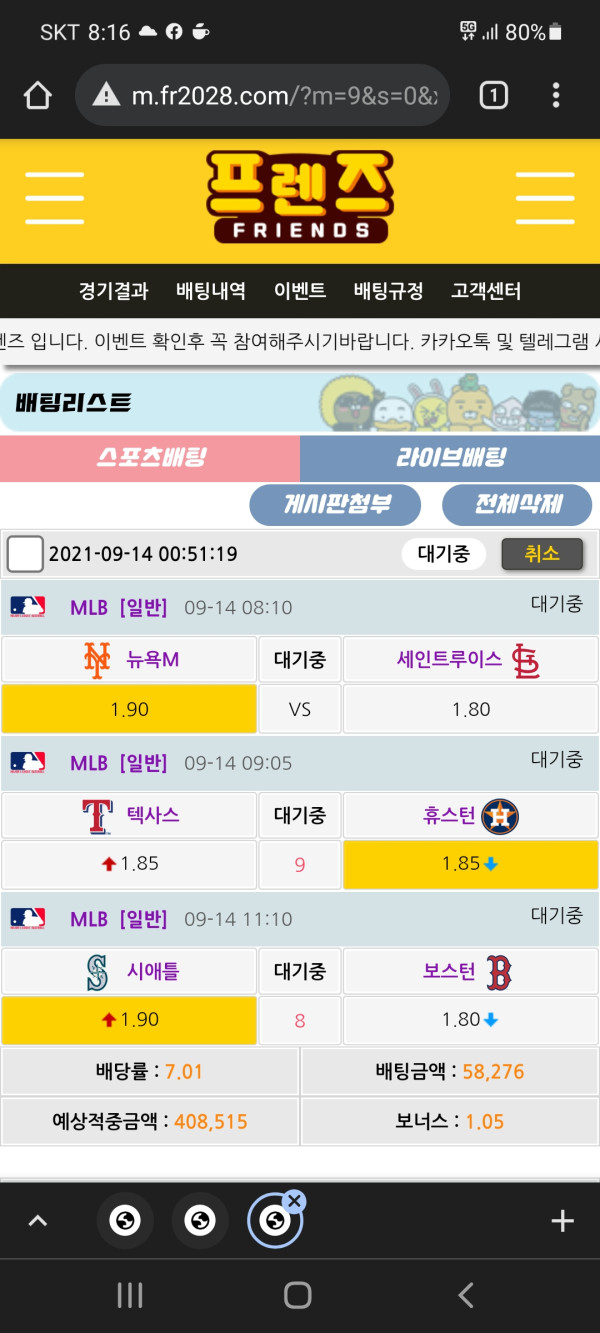Open 경기결과 page
This screenshot has height=1333, width=600.
(x=113, y=291)
